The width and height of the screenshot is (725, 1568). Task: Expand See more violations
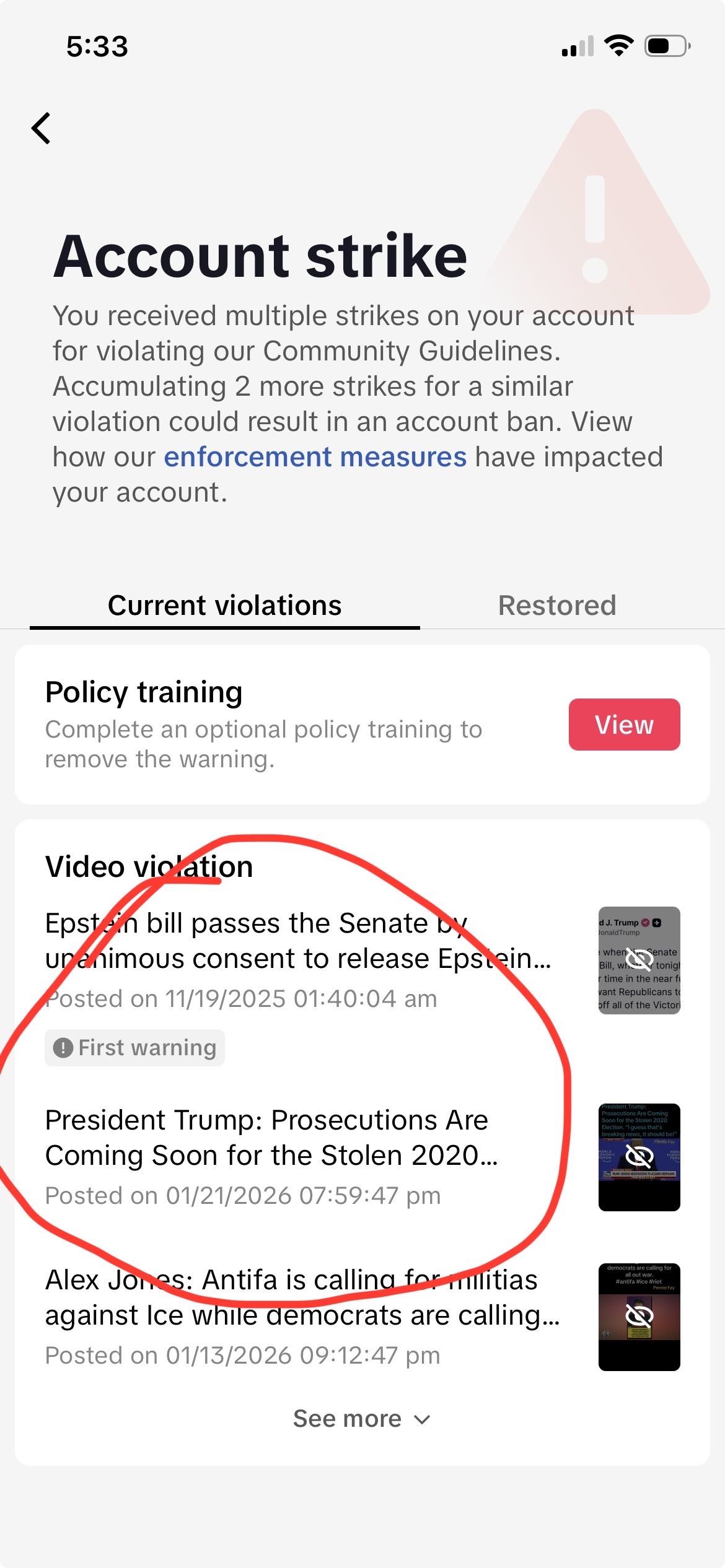[x=361, y=1419]
